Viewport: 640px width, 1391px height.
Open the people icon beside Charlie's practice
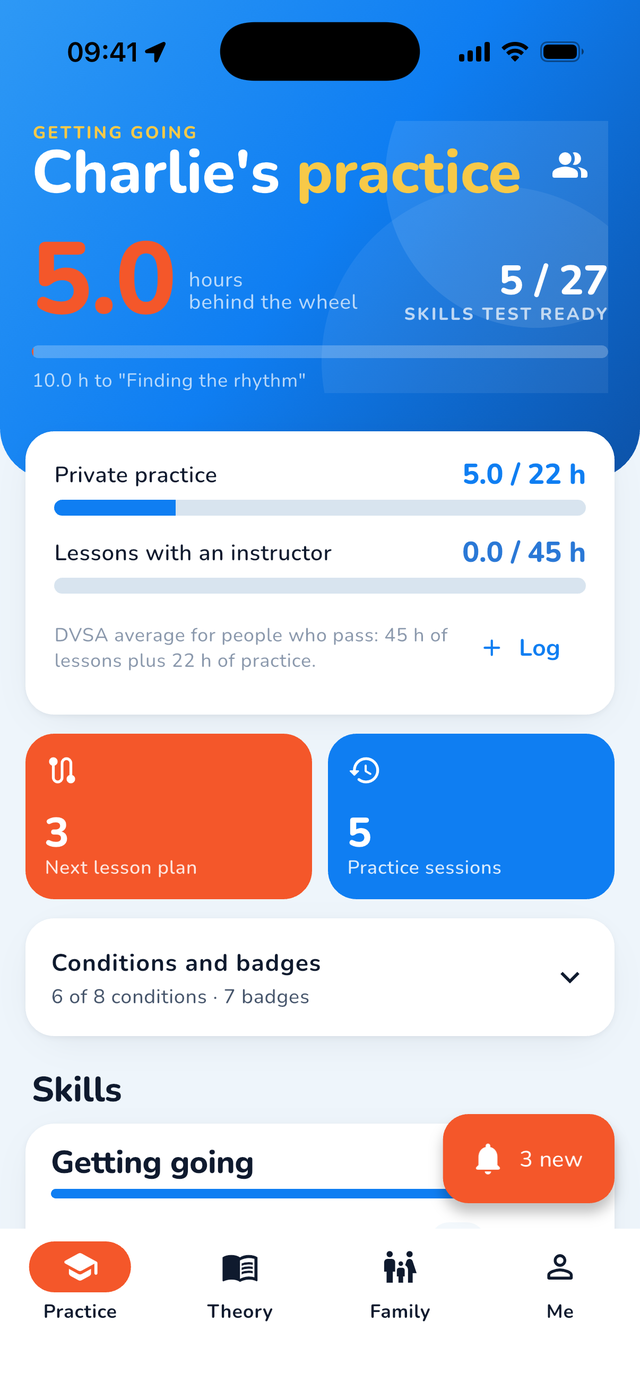pos(570,165)
